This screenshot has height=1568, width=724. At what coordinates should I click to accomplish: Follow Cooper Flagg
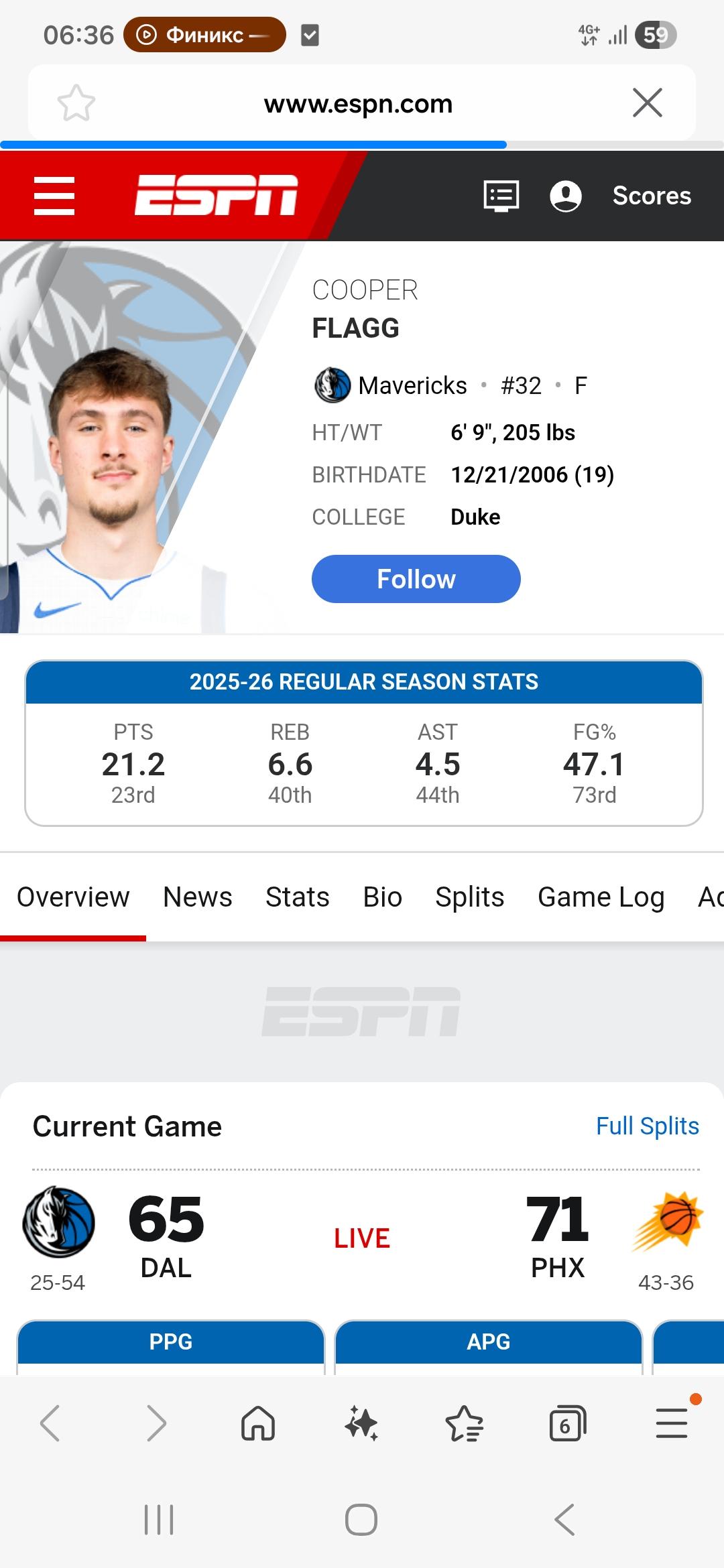[x=416, y=579]
